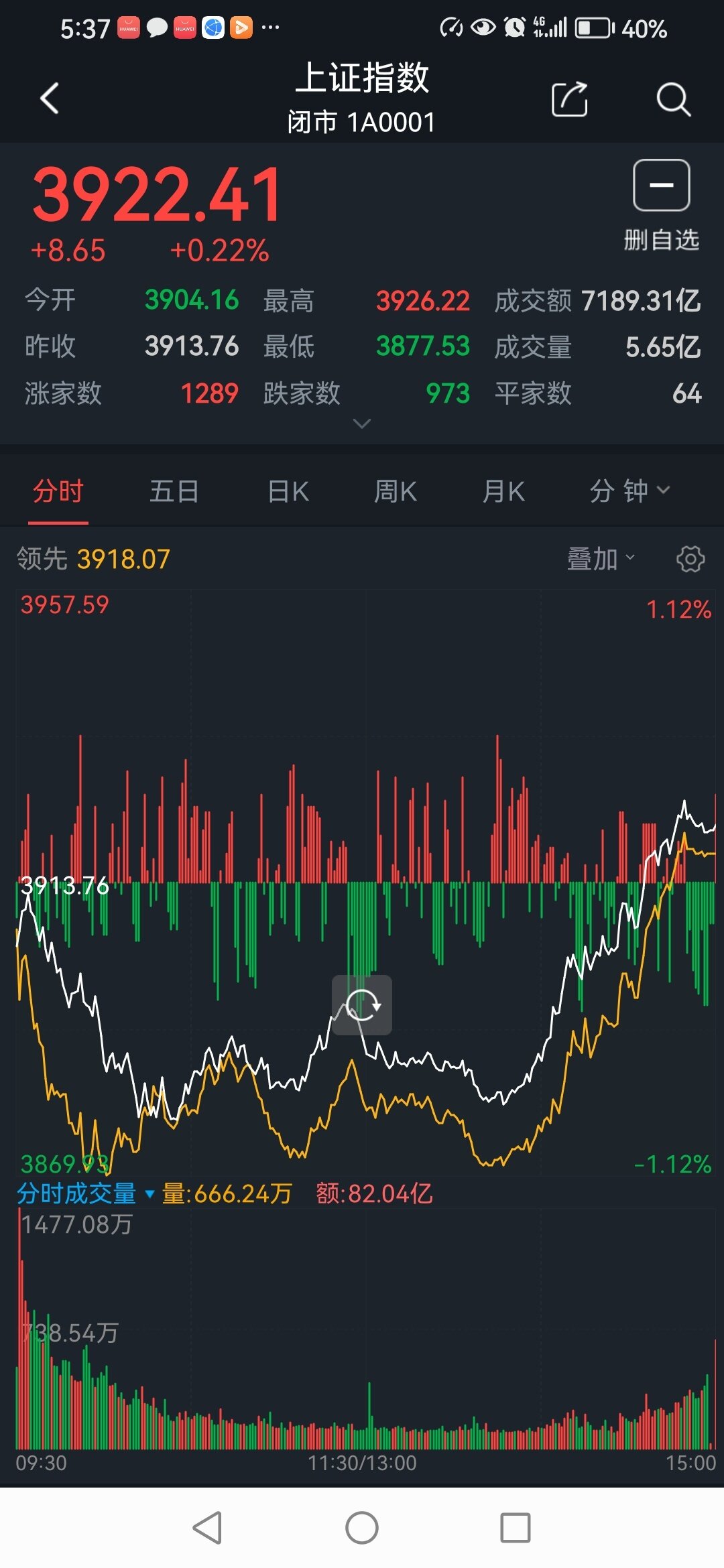Switch to the 日K chart tab
The width and height of the screenshot is (724, 1568).
288,491
